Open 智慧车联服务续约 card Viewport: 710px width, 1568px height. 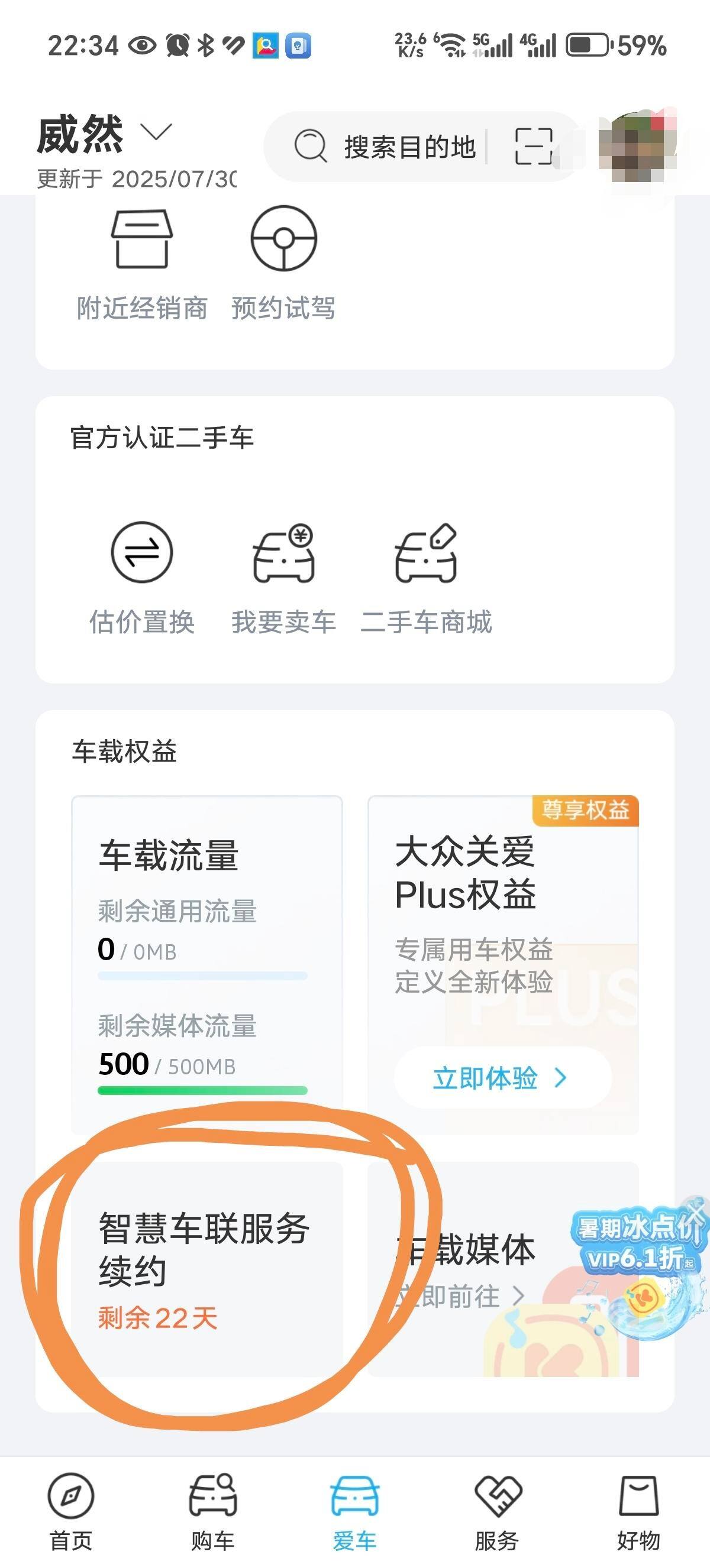tap(206, 1268)
